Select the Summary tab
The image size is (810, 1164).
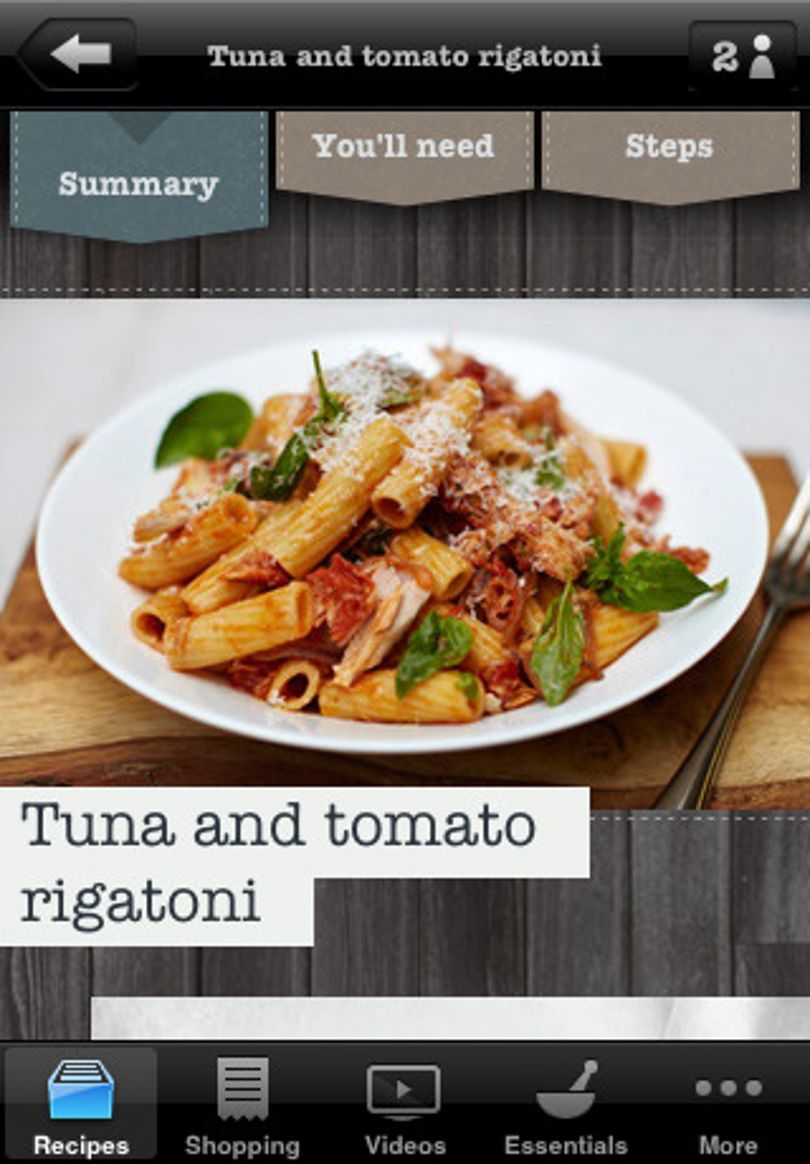click(x=139, y=177)
